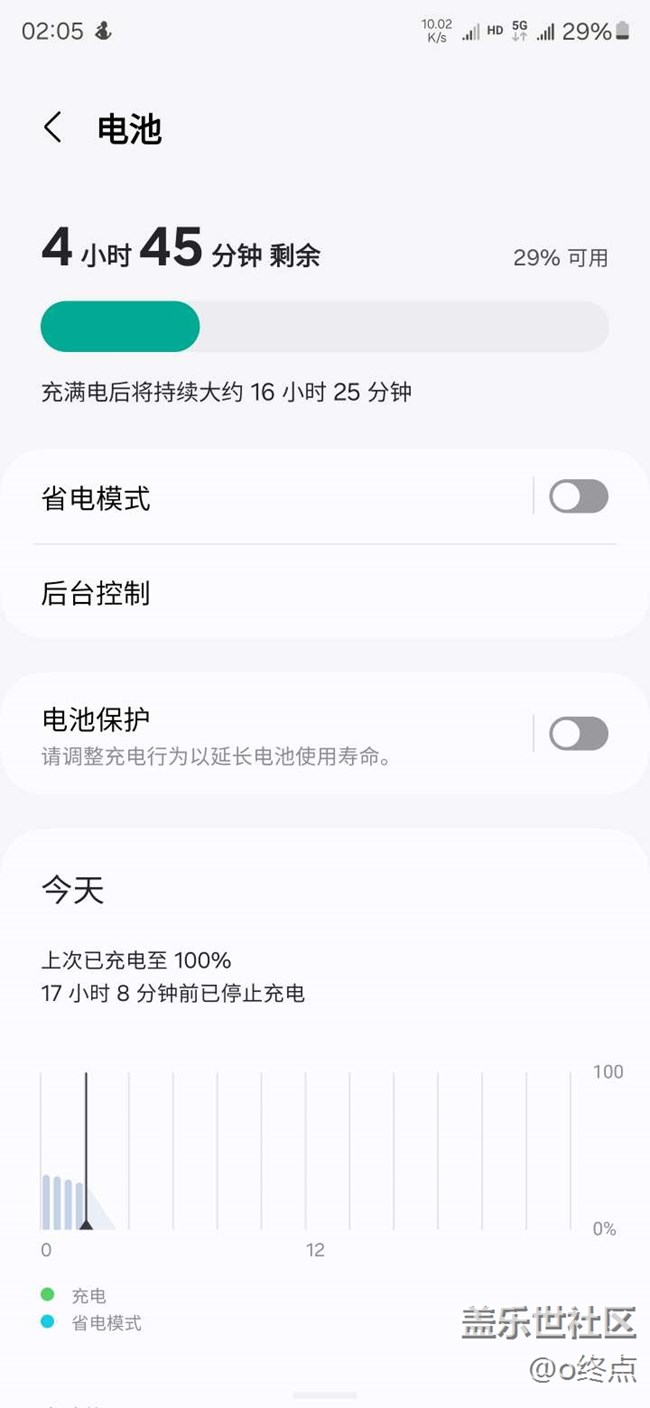Enable the 电池保护 switch
Viewport: 650px width, 1408px height.
point(578,733)
